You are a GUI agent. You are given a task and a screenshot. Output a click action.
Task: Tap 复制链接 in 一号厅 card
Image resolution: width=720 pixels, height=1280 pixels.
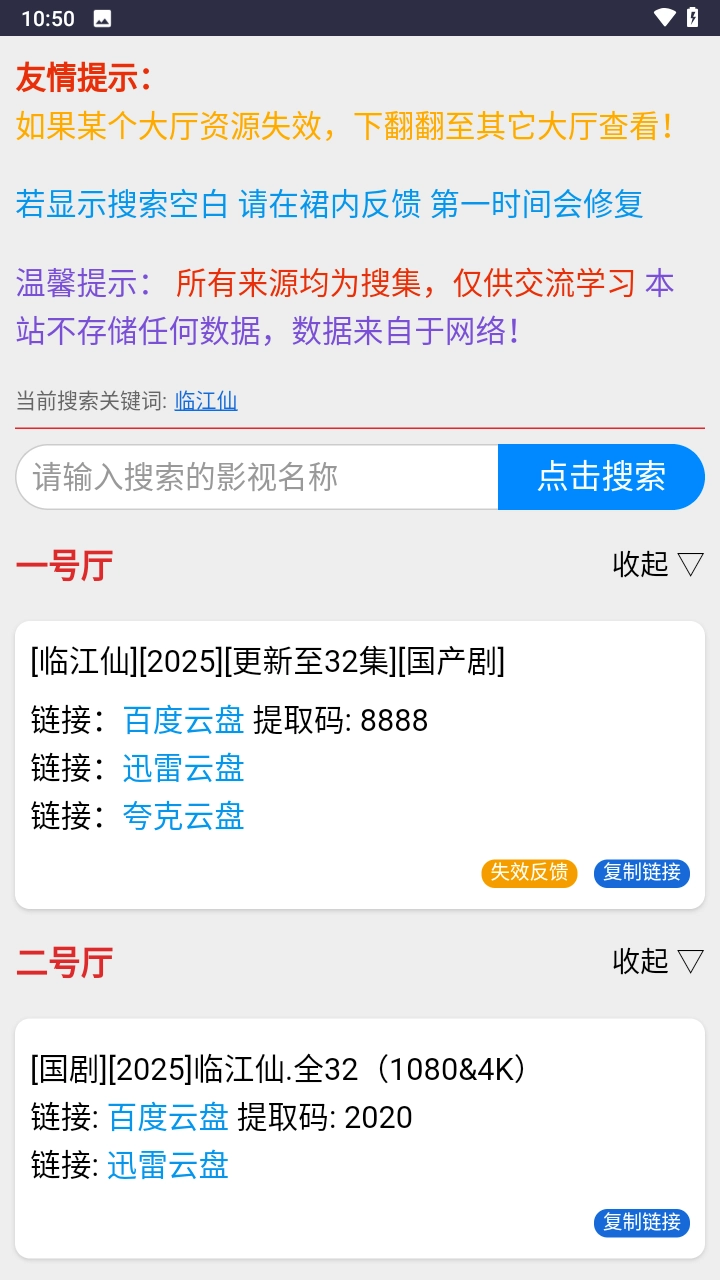click(641, 873)
